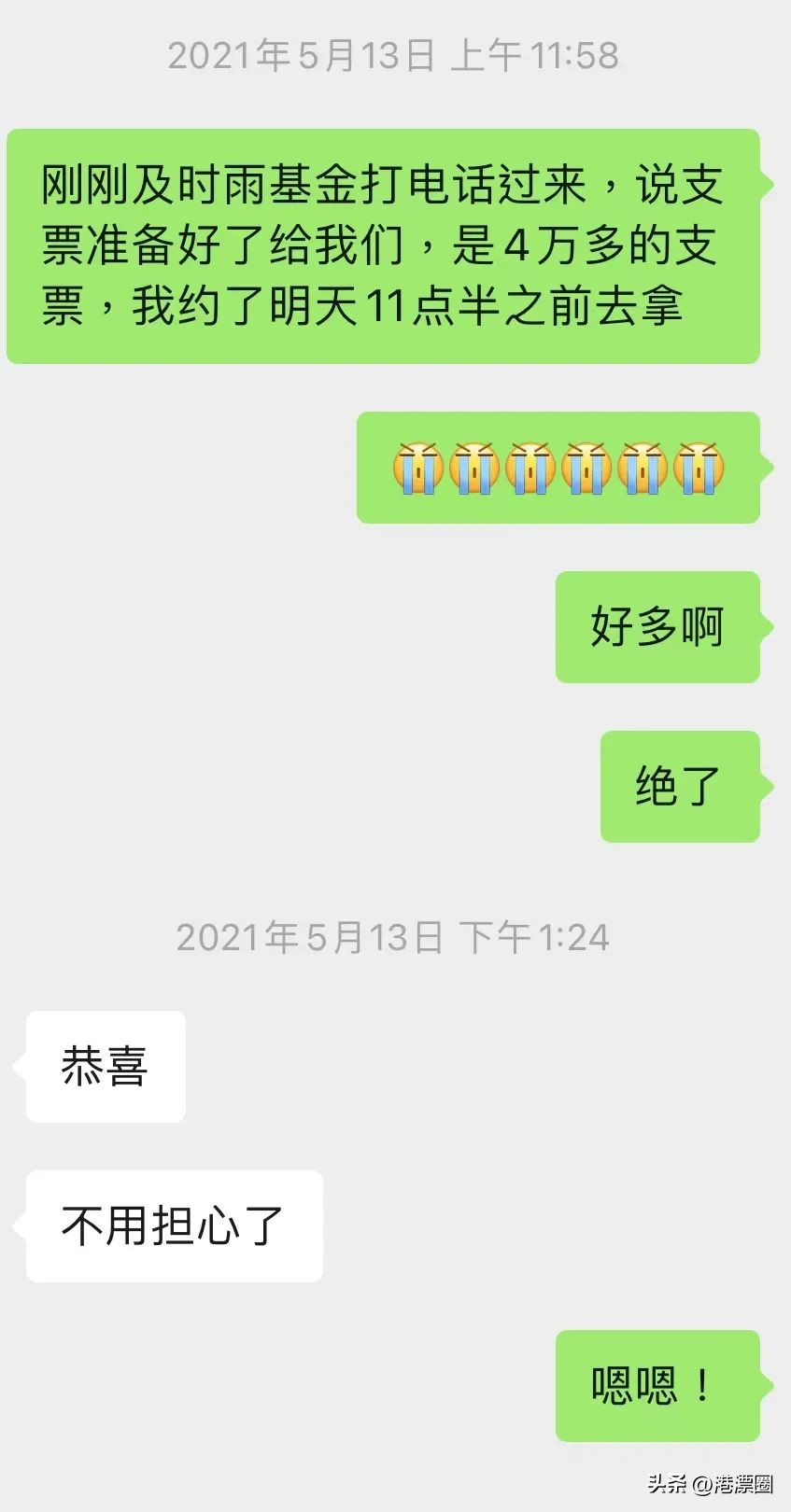Image resolution: width=791 pixels, height=1512 pixels.
Task: Select the 绝了 message bubble
Action: [x=679, y=787]
